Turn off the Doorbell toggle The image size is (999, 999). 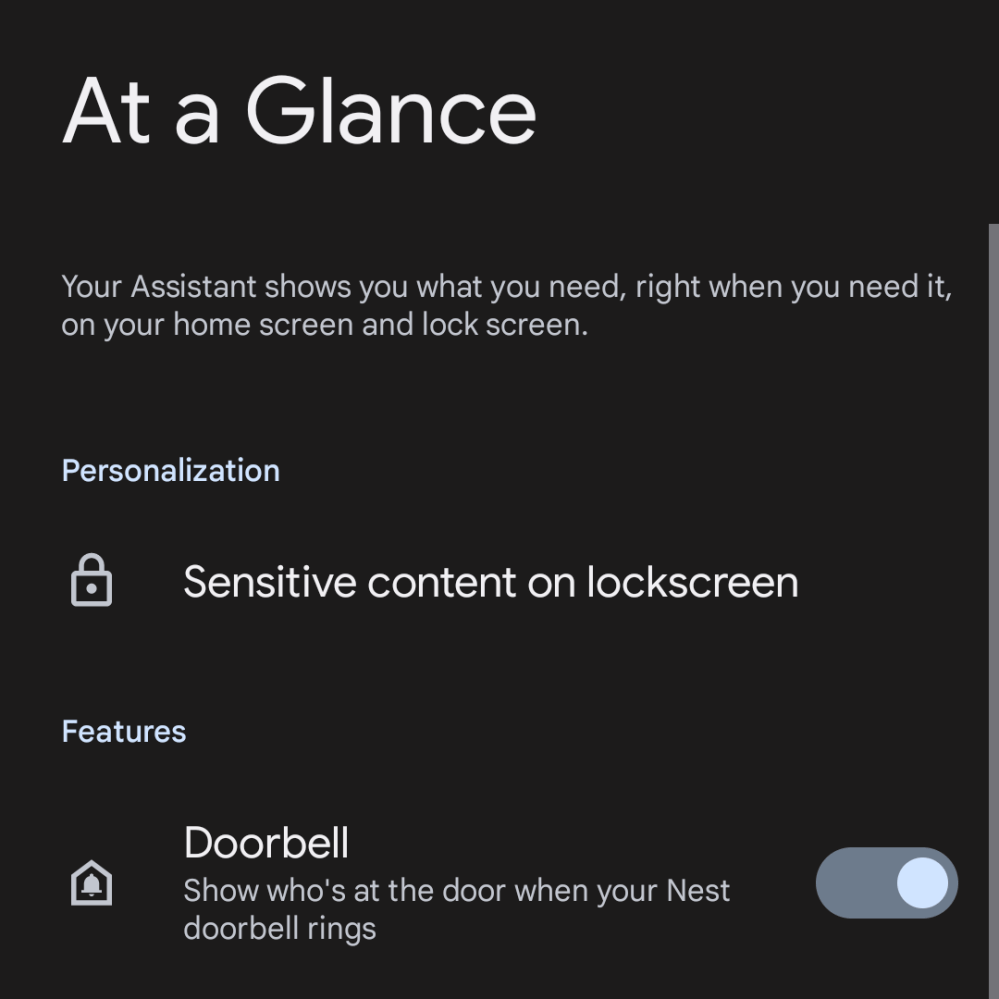click(886, 883)
